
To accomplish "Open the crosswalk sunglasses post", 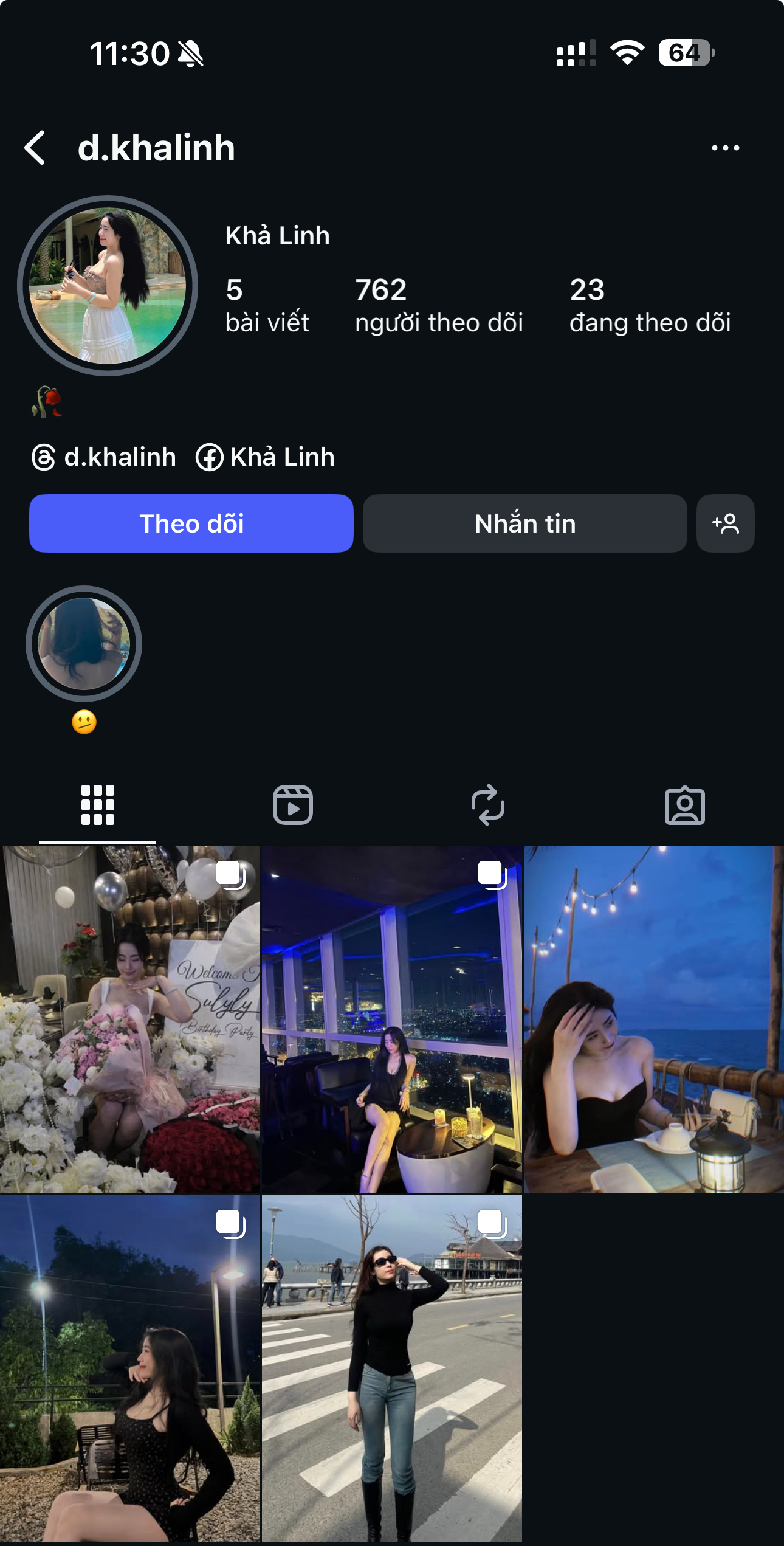I will (392, 1368).
